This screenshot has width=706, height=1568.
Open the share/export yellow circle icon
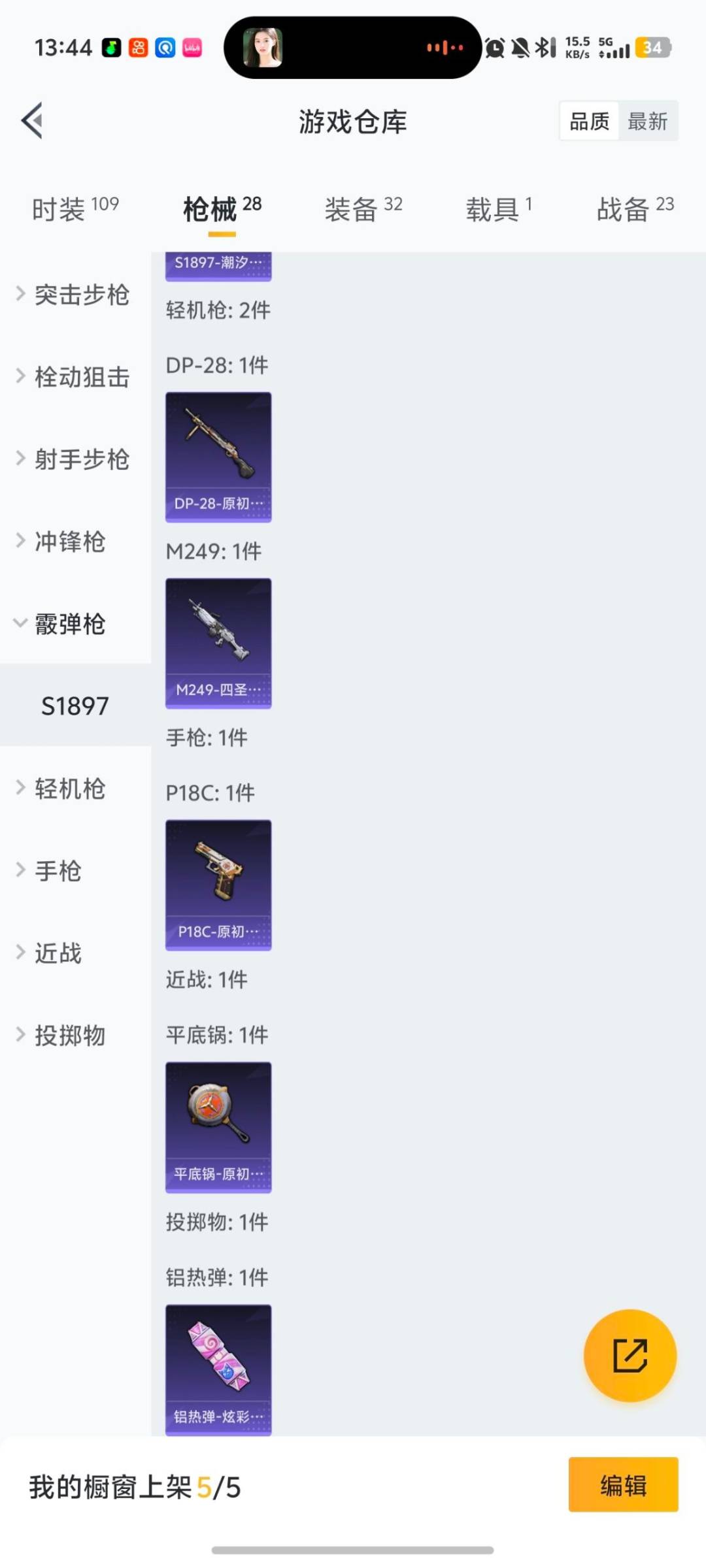(x=630, y=1356)
